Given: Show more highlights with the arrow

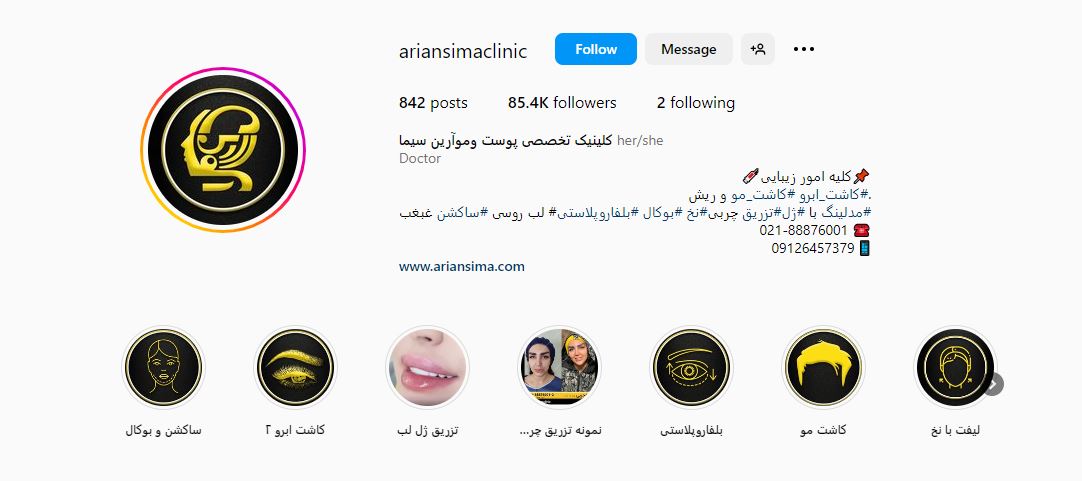Looking at the screenshot, I should pos(992,383).
